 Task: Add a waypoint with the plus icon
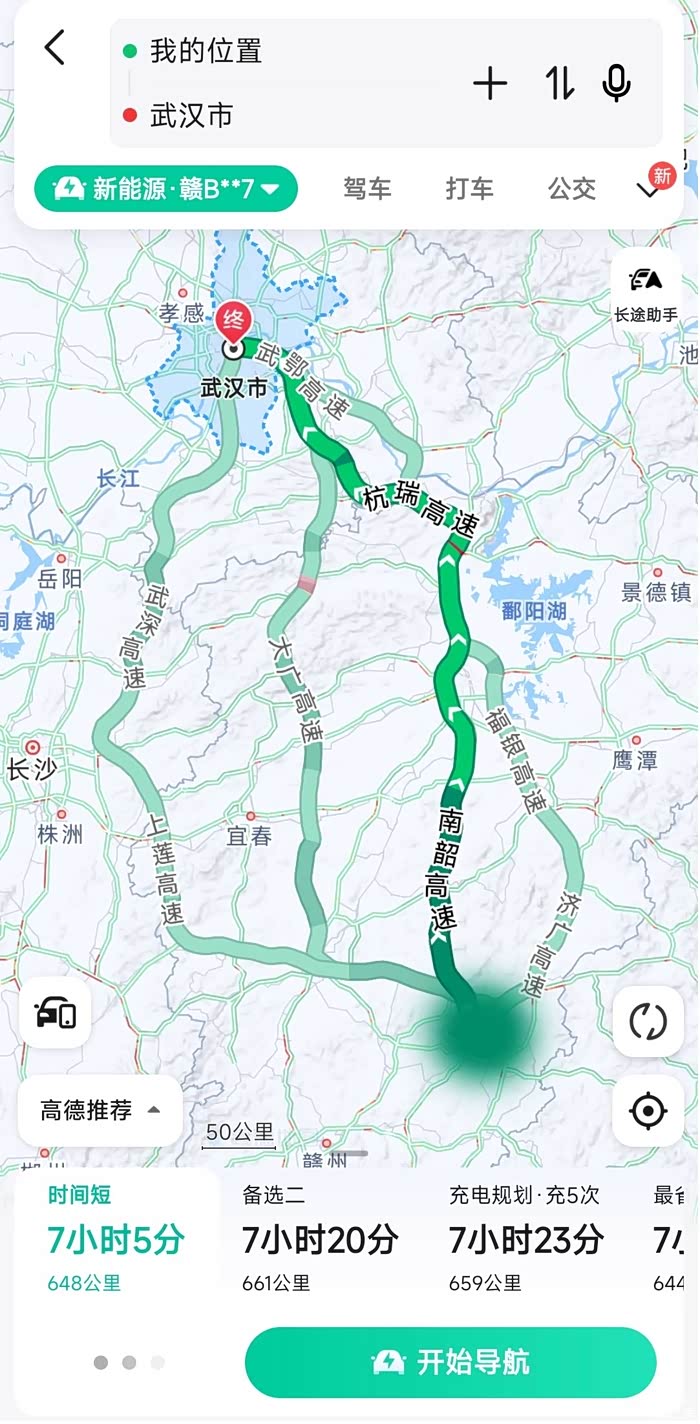(x=490, y=84)
